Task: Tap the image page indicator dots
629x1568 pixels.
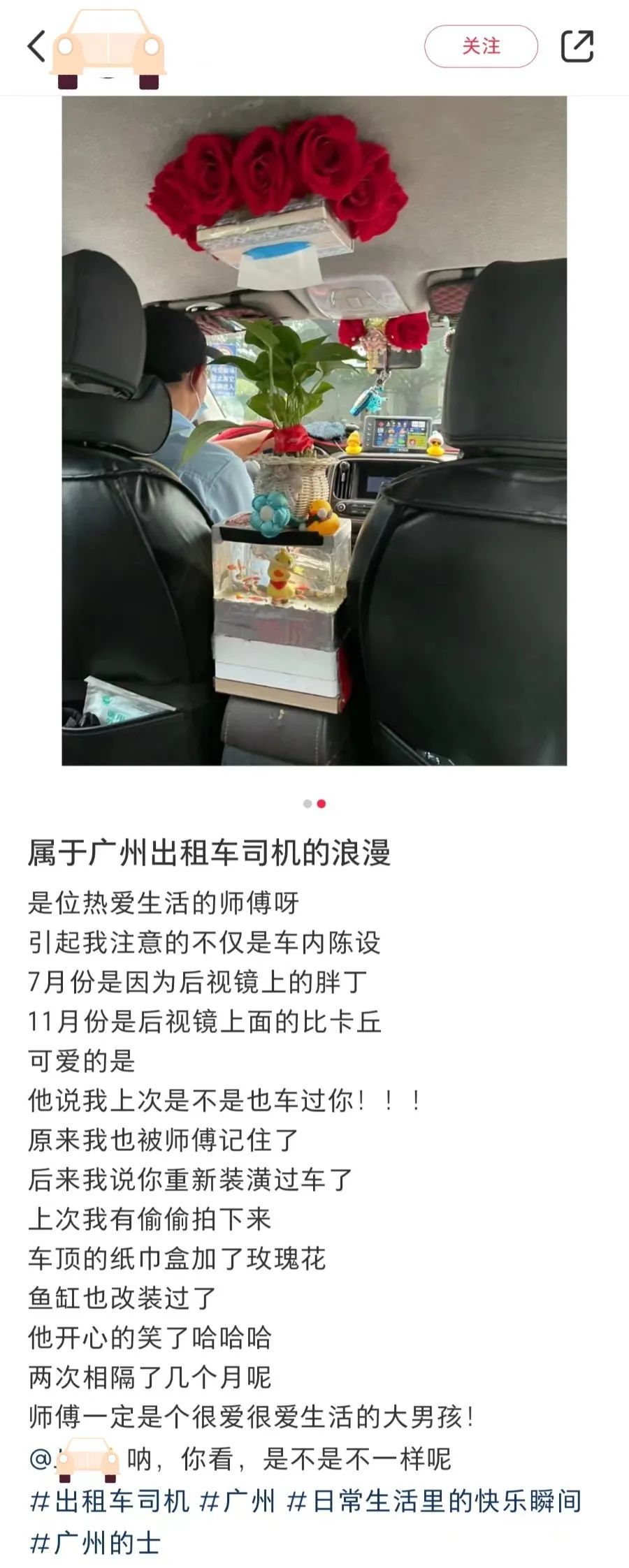Action: 314,804
